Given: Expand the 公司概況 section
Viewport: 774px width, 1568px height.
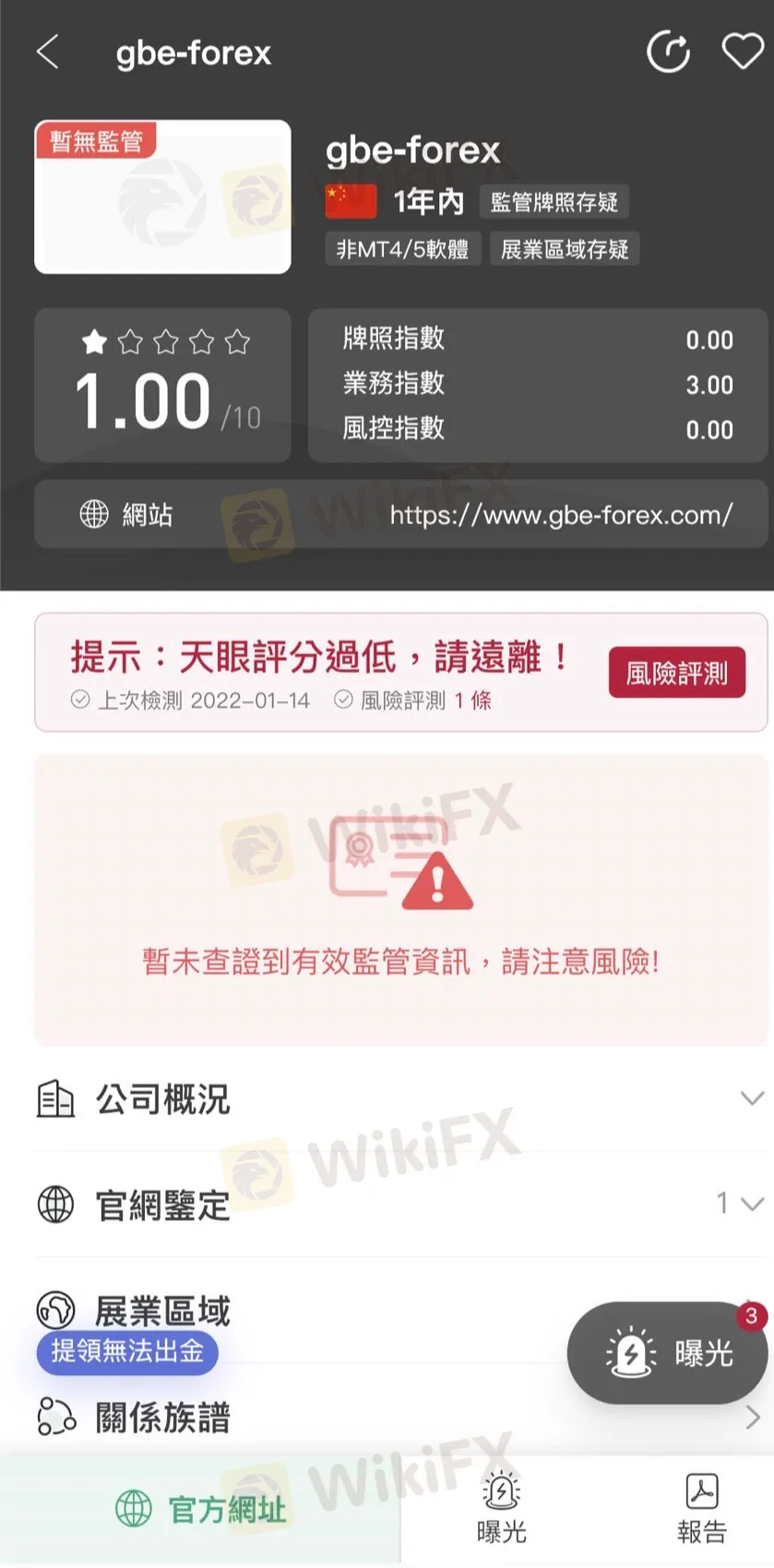Looking at the screenshot, I should [x=400, y=1099].
